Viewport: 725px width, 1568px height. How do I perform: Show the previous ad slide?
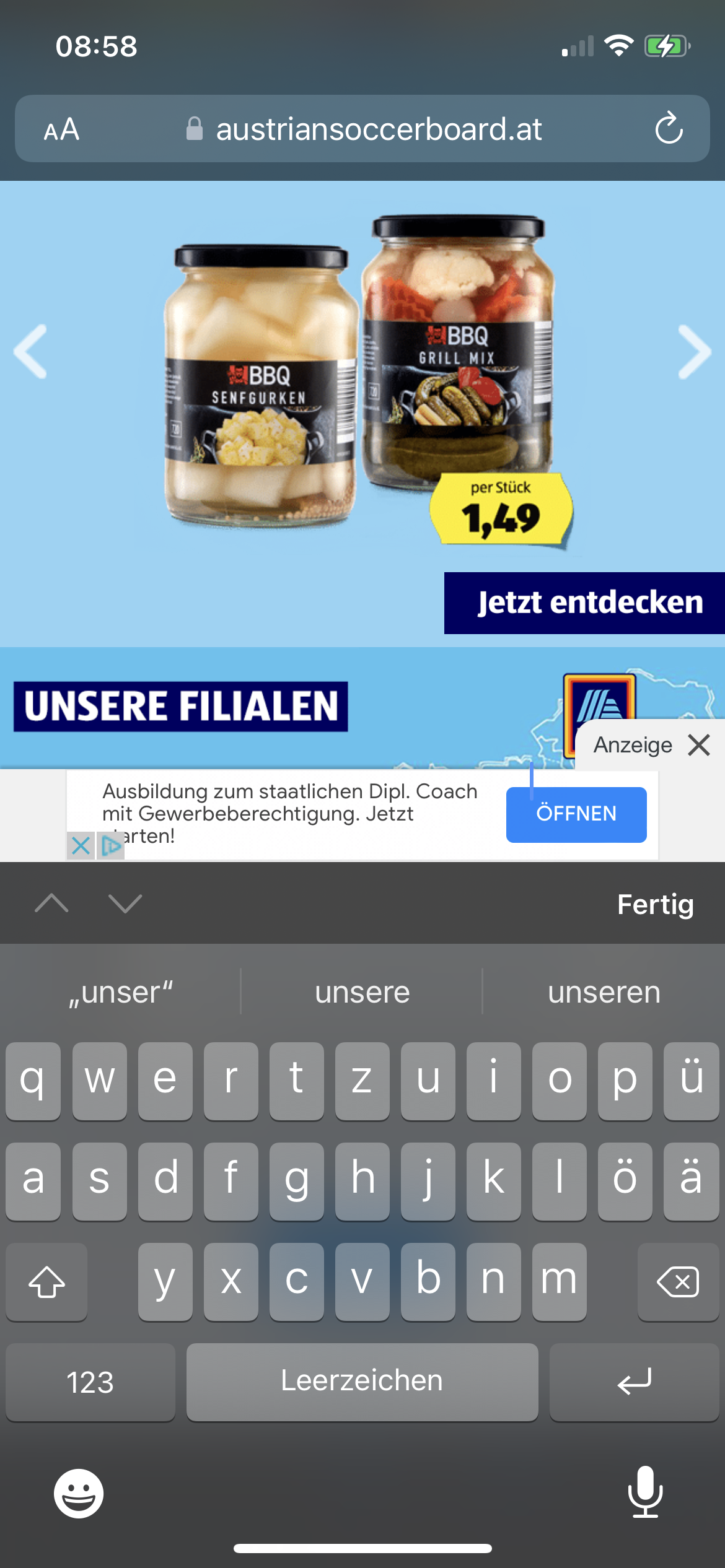pos(31,351)
